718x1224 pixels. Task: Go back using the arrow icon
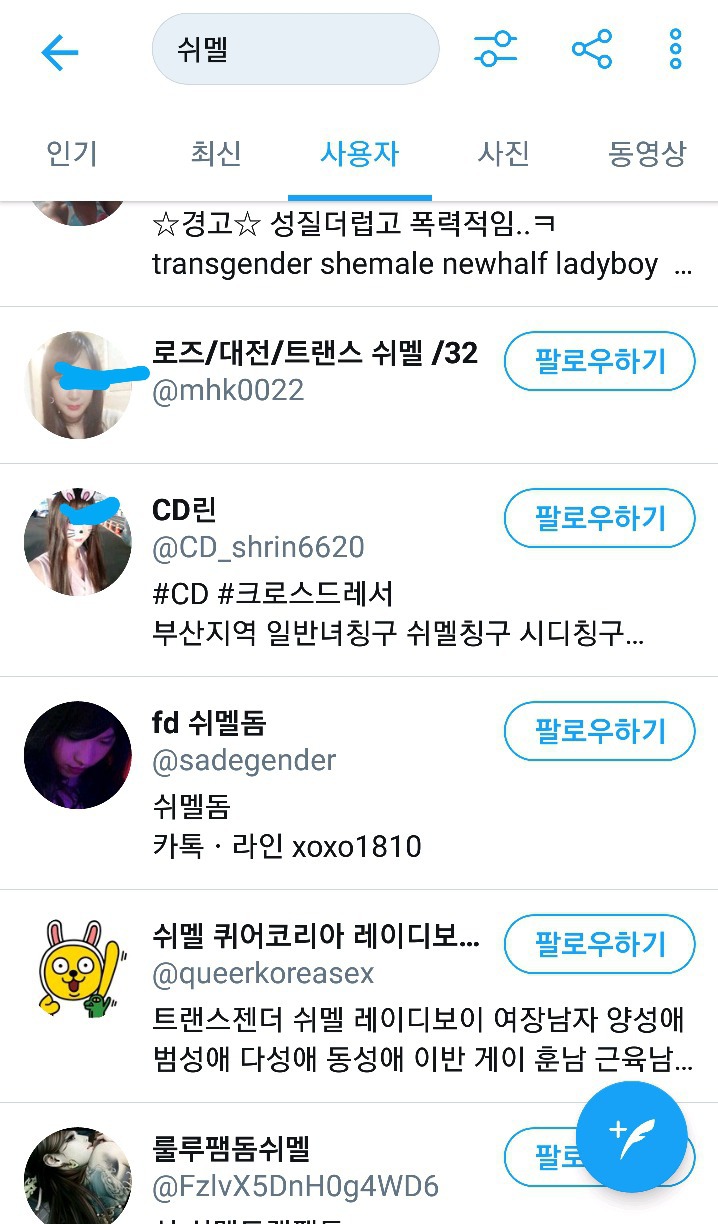click(59, 51)
